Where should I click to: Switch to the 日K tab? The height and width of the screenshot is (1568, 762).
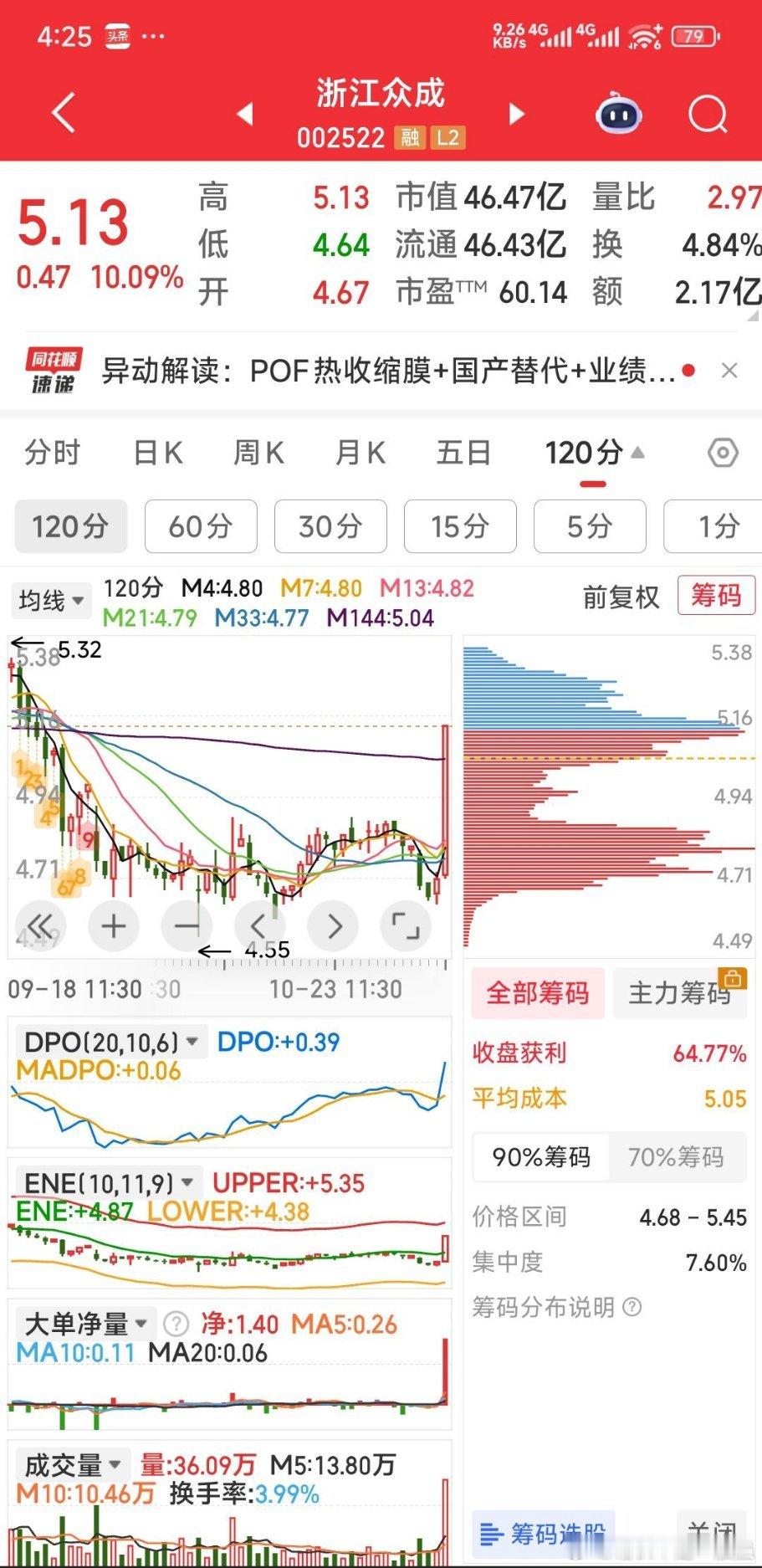click(x=156, y=452)
